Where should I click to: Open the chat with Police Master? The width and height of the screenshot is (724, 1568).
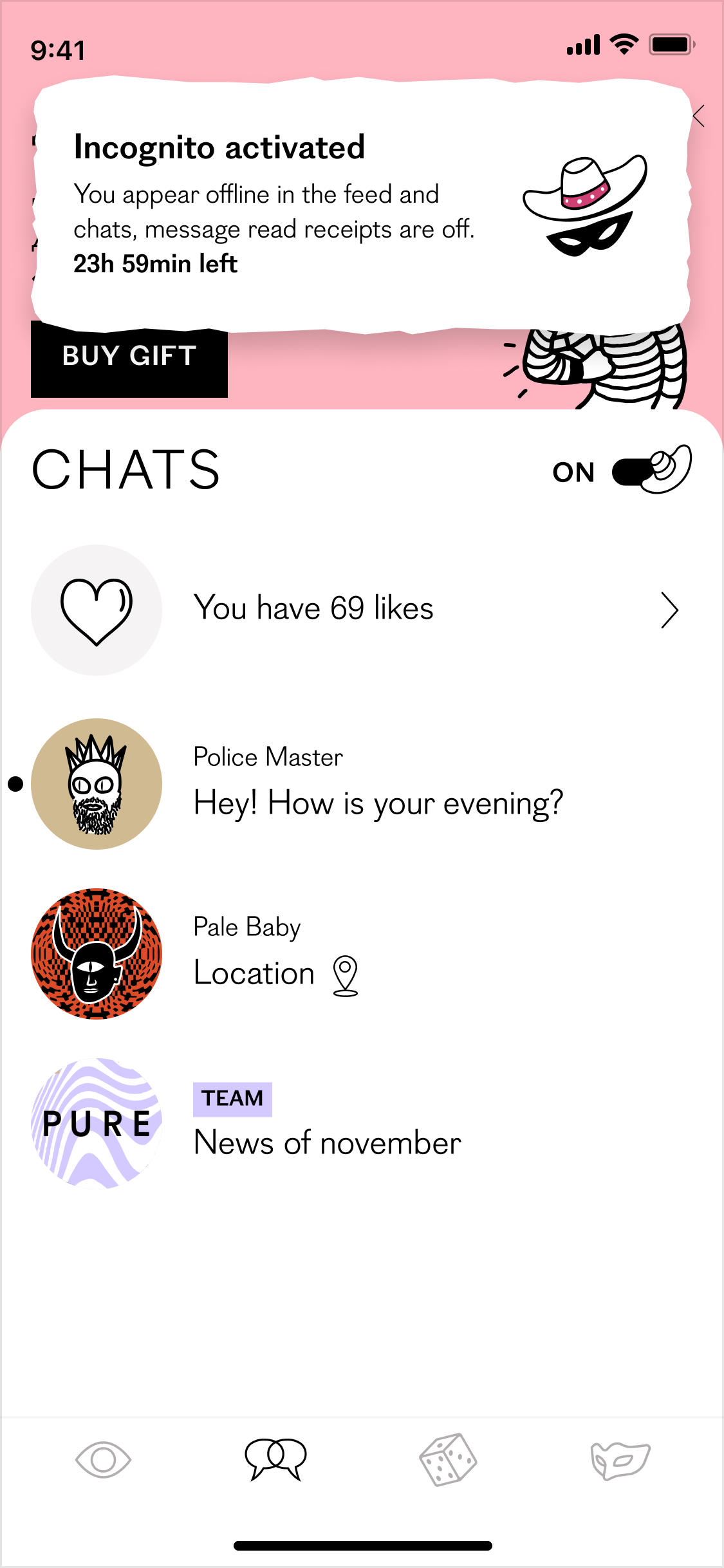360,784
